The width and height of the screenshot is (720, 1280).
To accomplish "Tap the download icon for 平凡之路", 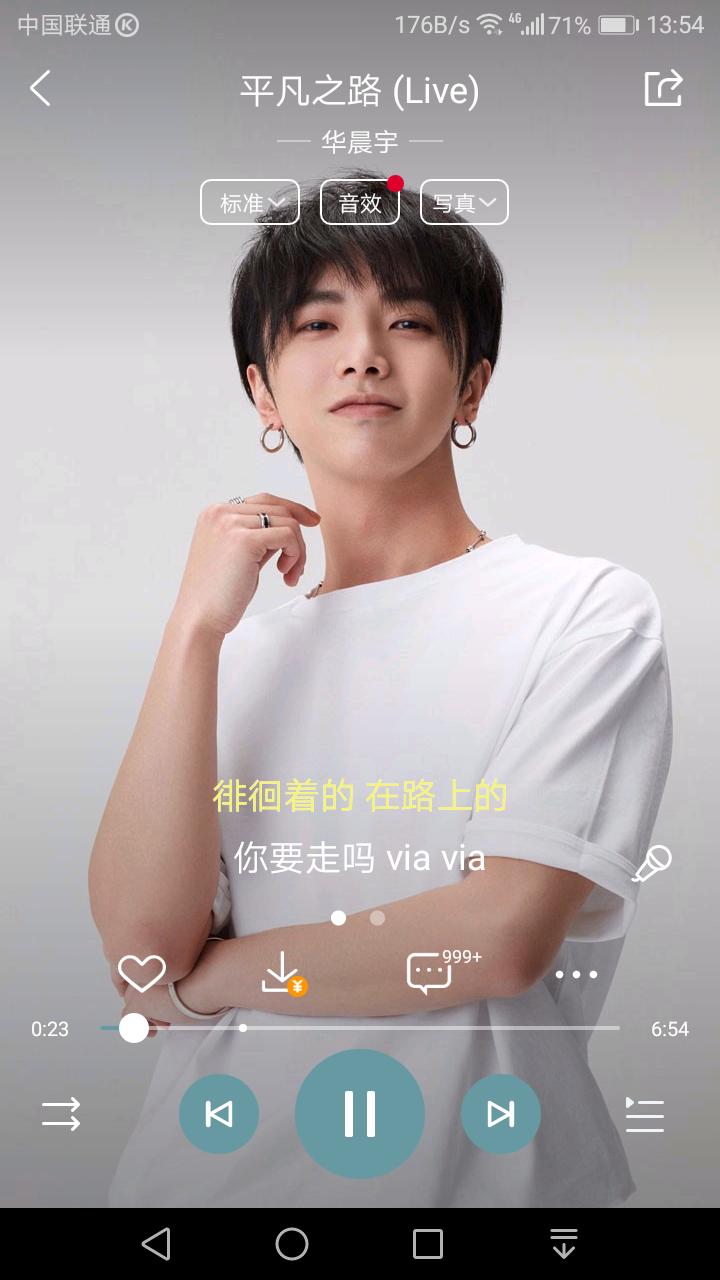I will coord(281,972).
